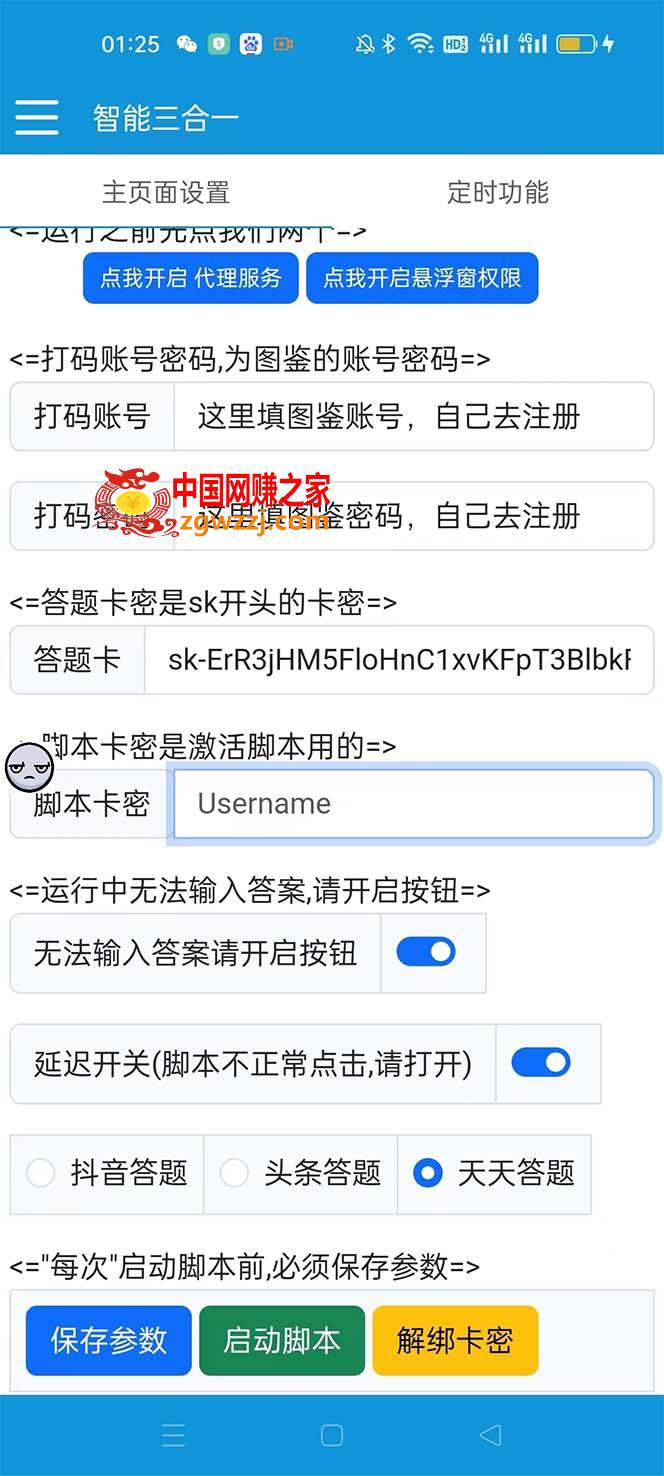Toggle 无法输入答案请开启按钮 switch
This screenshot has height=1476, width=664.
[426, 952]
